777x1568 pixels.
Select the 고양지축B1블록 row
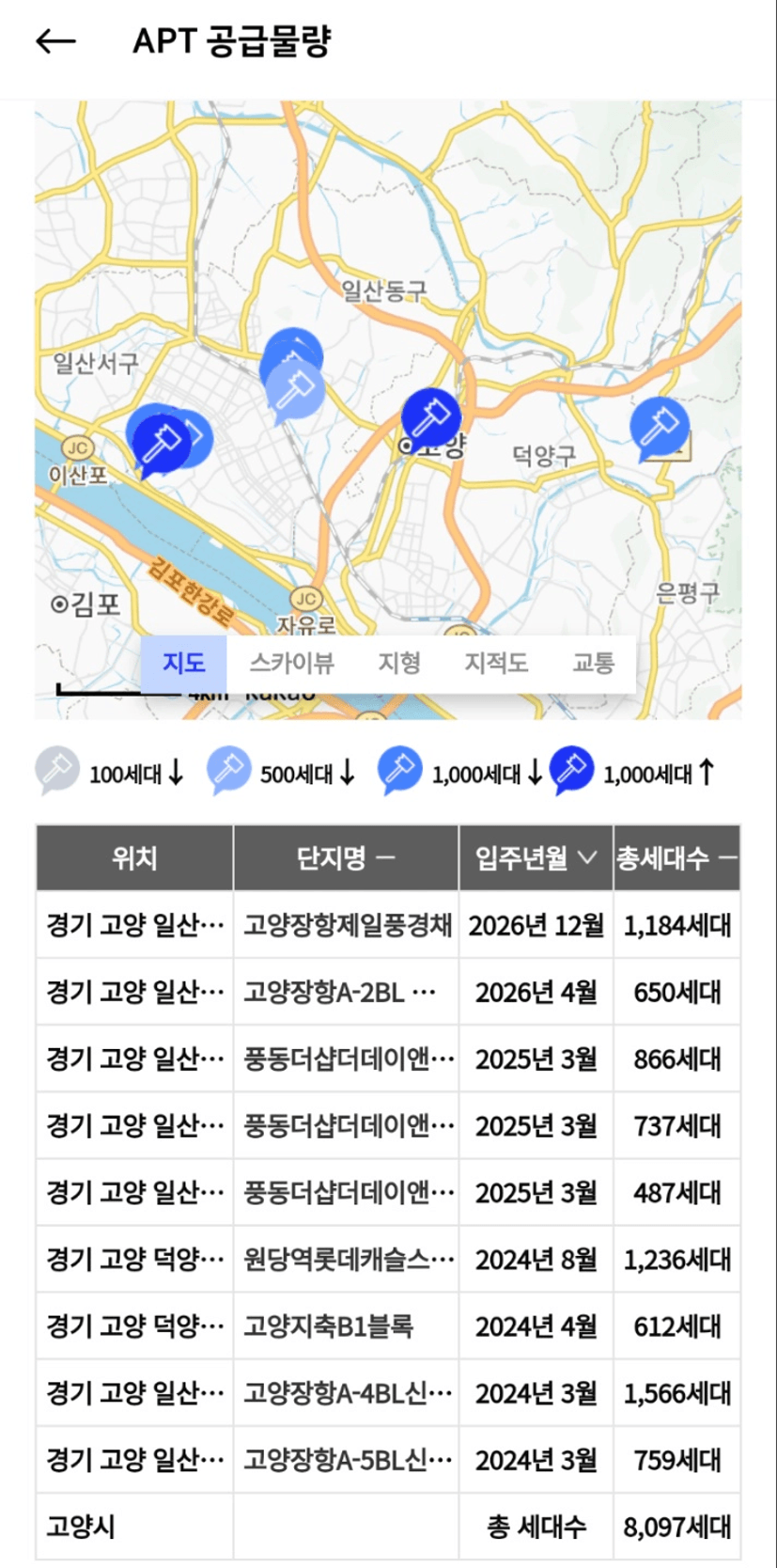tap(388, 1325)
